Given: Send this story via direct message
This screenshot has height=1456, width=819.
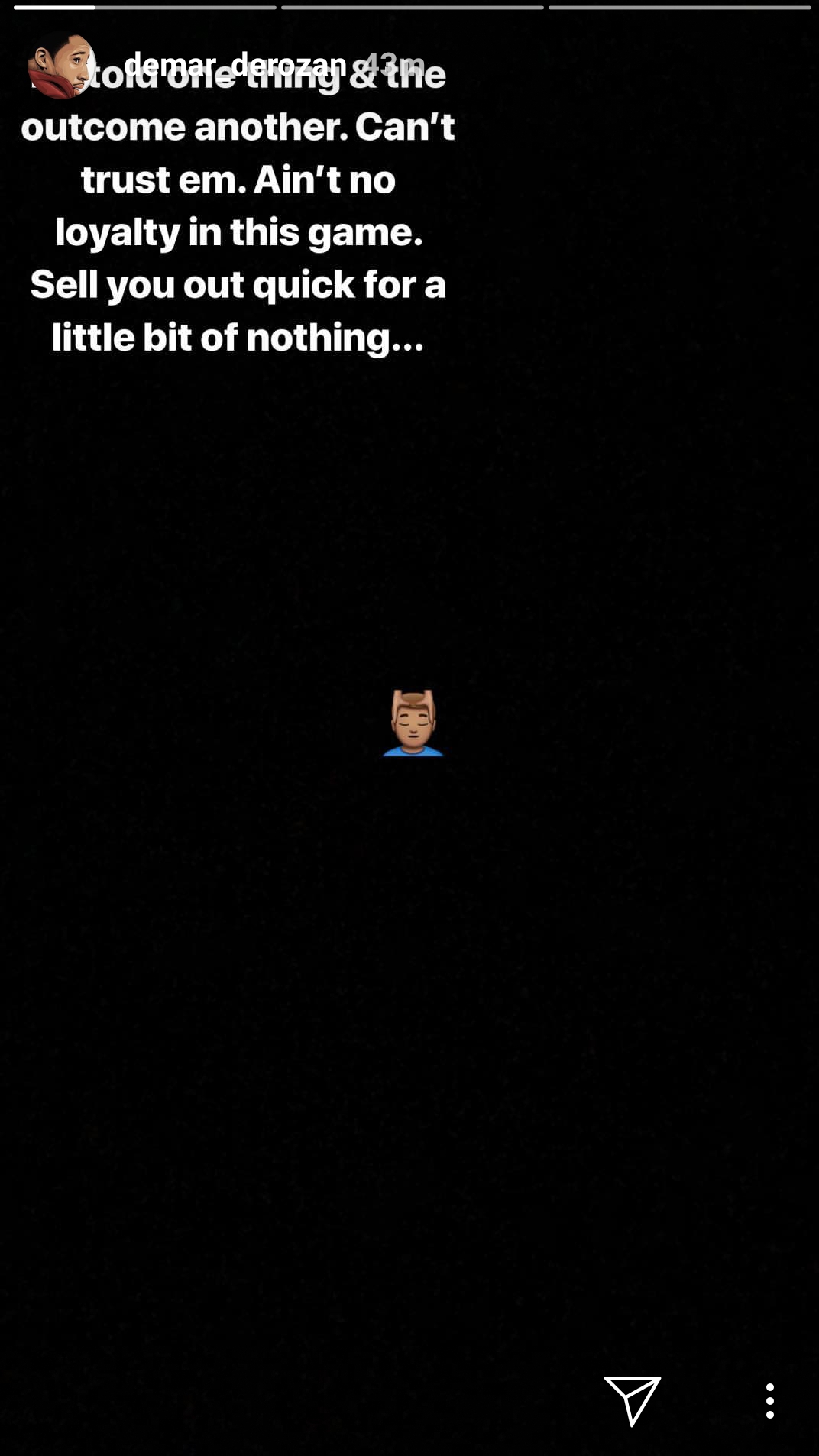Looking at the screenshot, I should 632,1400.
